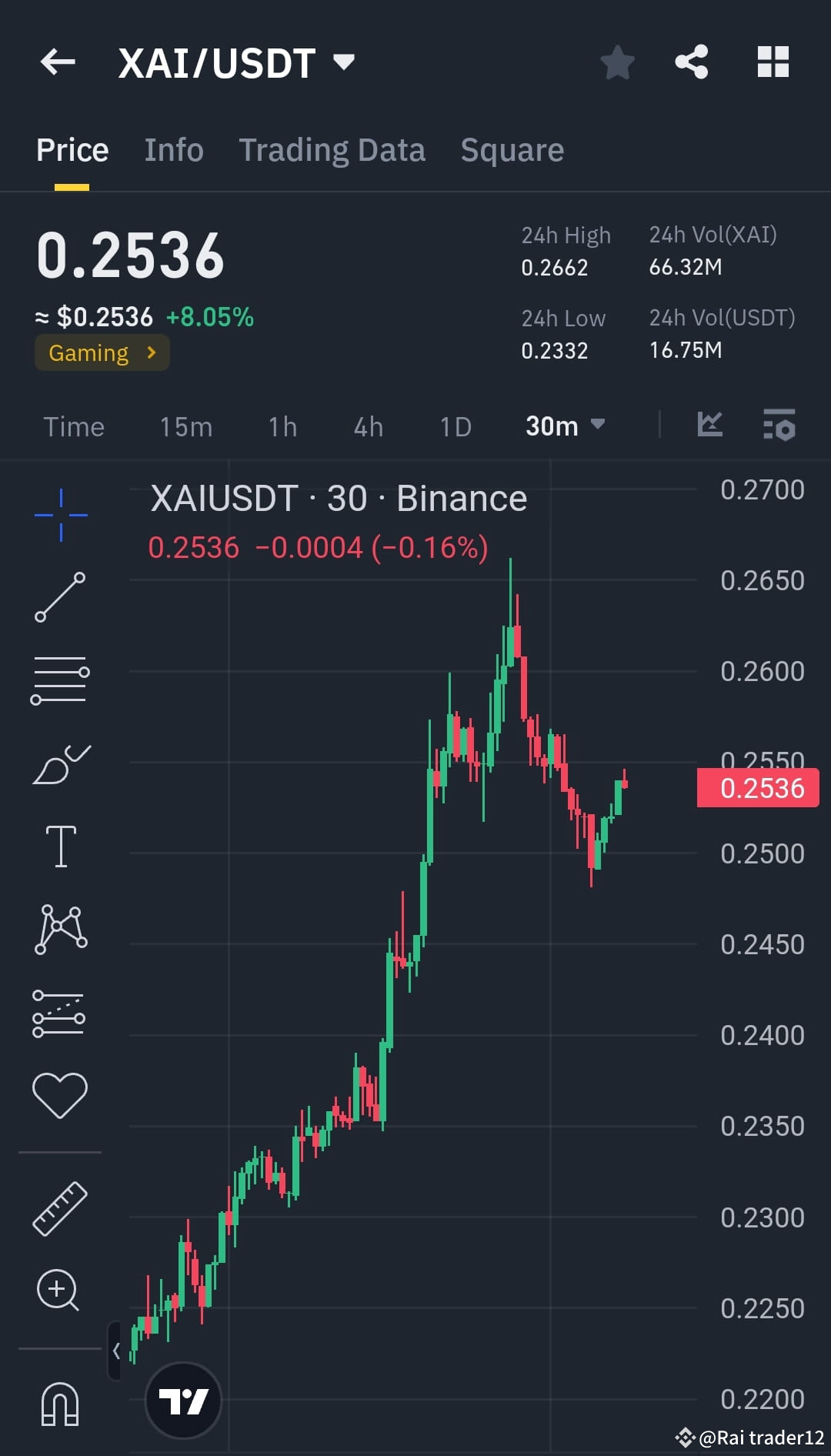Expand the 30m interval dropdown
The image size is (831, 1456).
(566, 426)
